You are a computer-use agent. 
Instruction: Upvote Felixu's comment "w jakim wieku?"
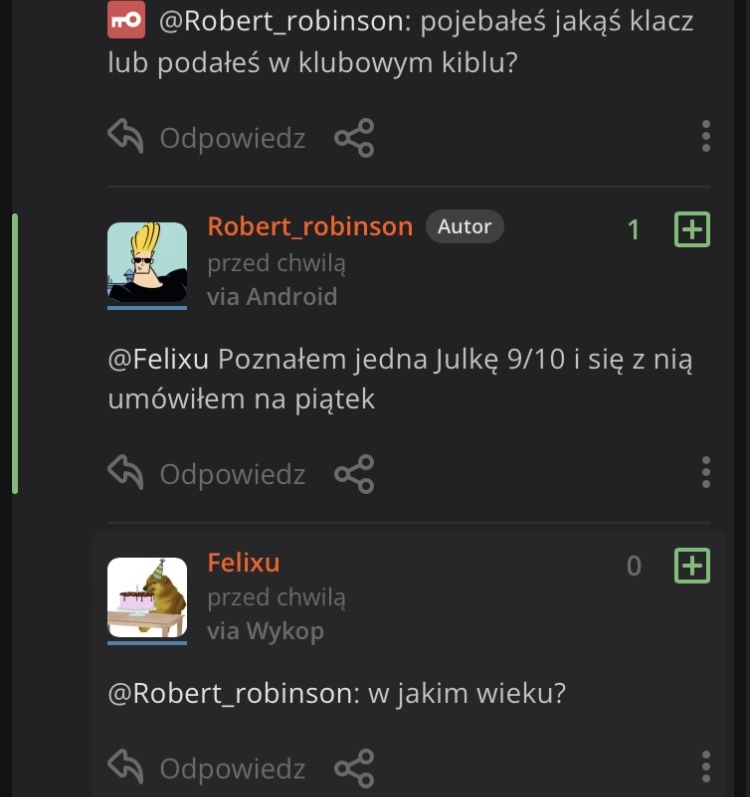[692, 566]
